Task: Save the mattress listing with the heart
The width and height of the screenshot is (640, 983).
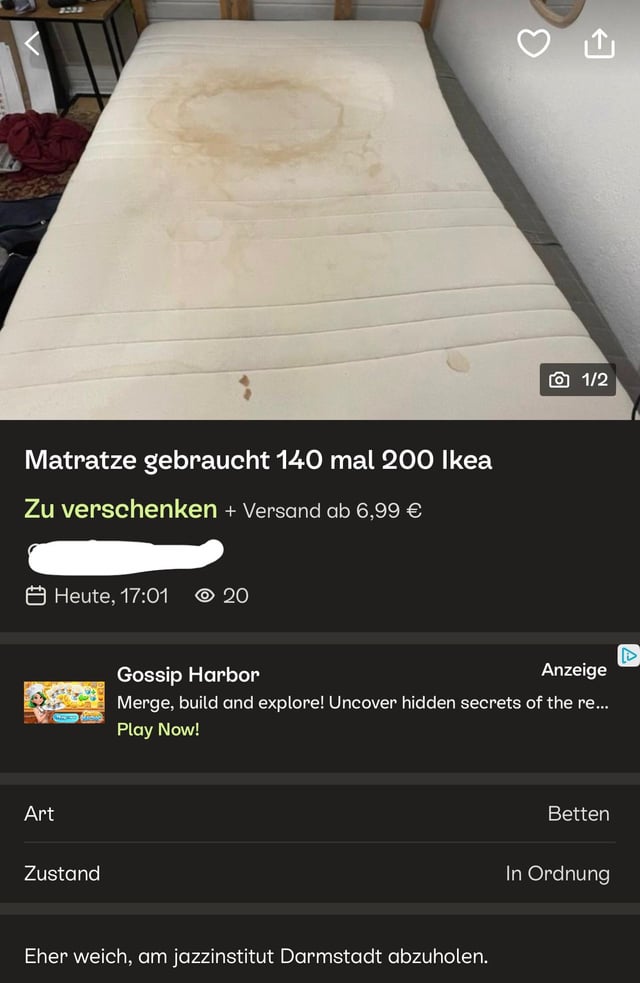Action: pyautogui.click(x=533, y=43)
